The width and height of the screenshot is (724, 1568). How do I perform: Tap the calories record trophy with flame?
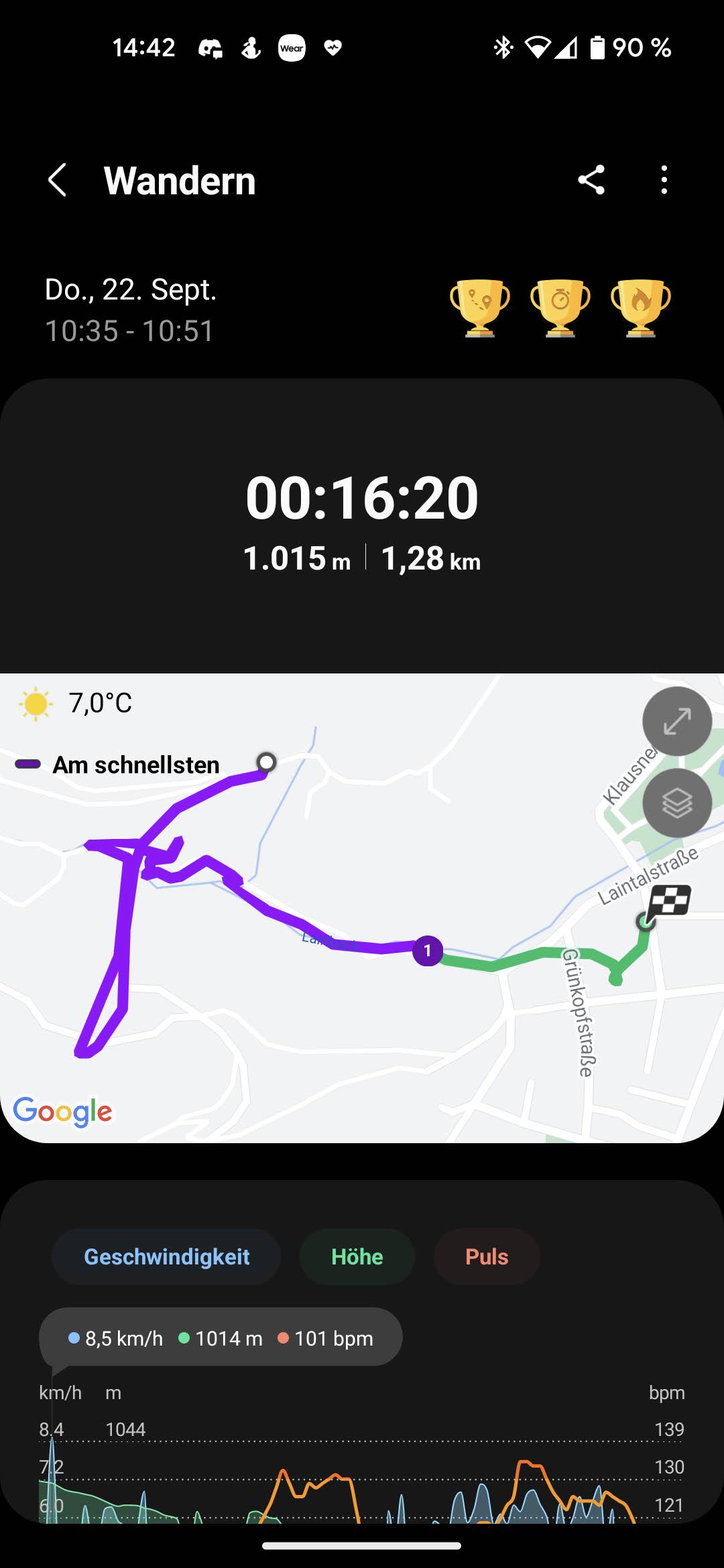(641, 307)
